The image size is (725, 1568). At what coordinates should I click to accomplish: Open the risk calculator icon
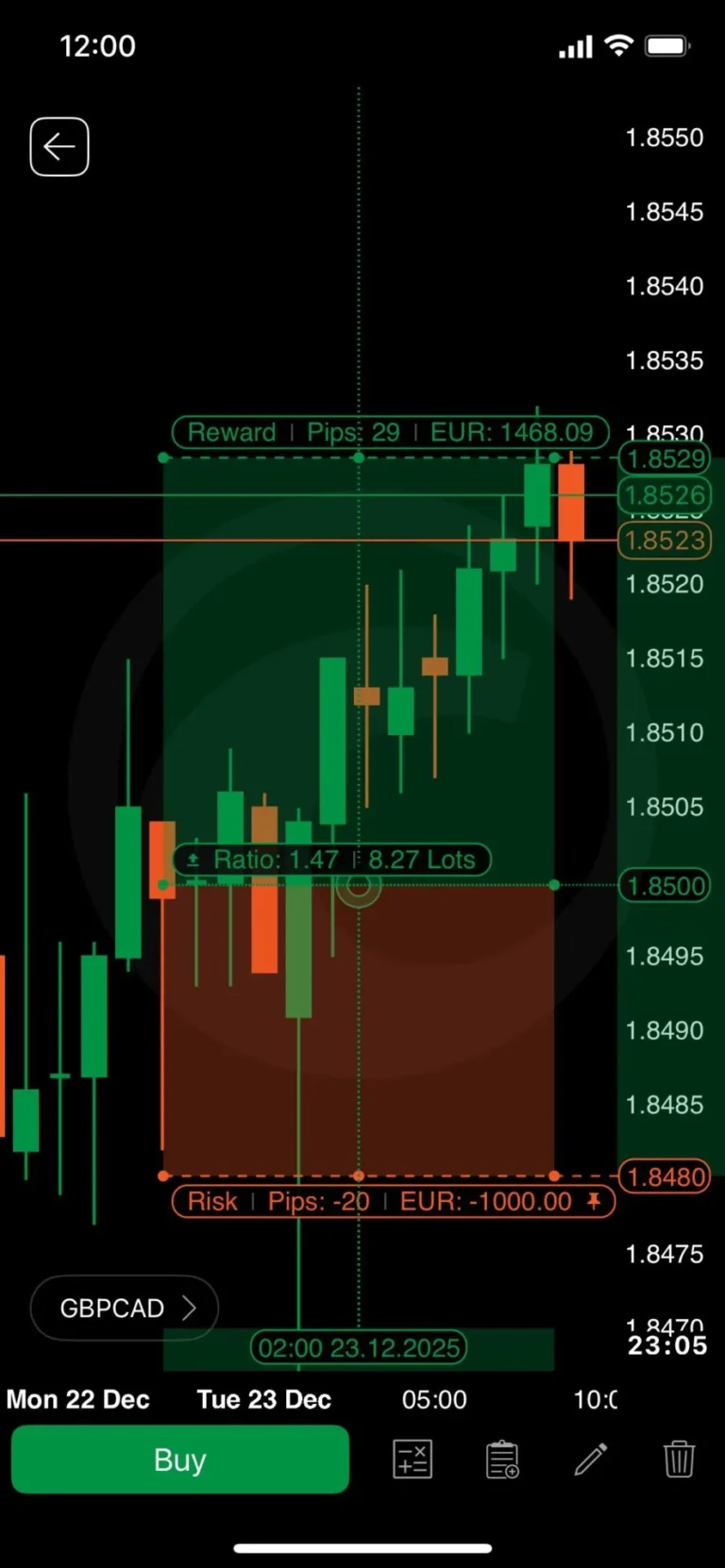click(412, 1459)
